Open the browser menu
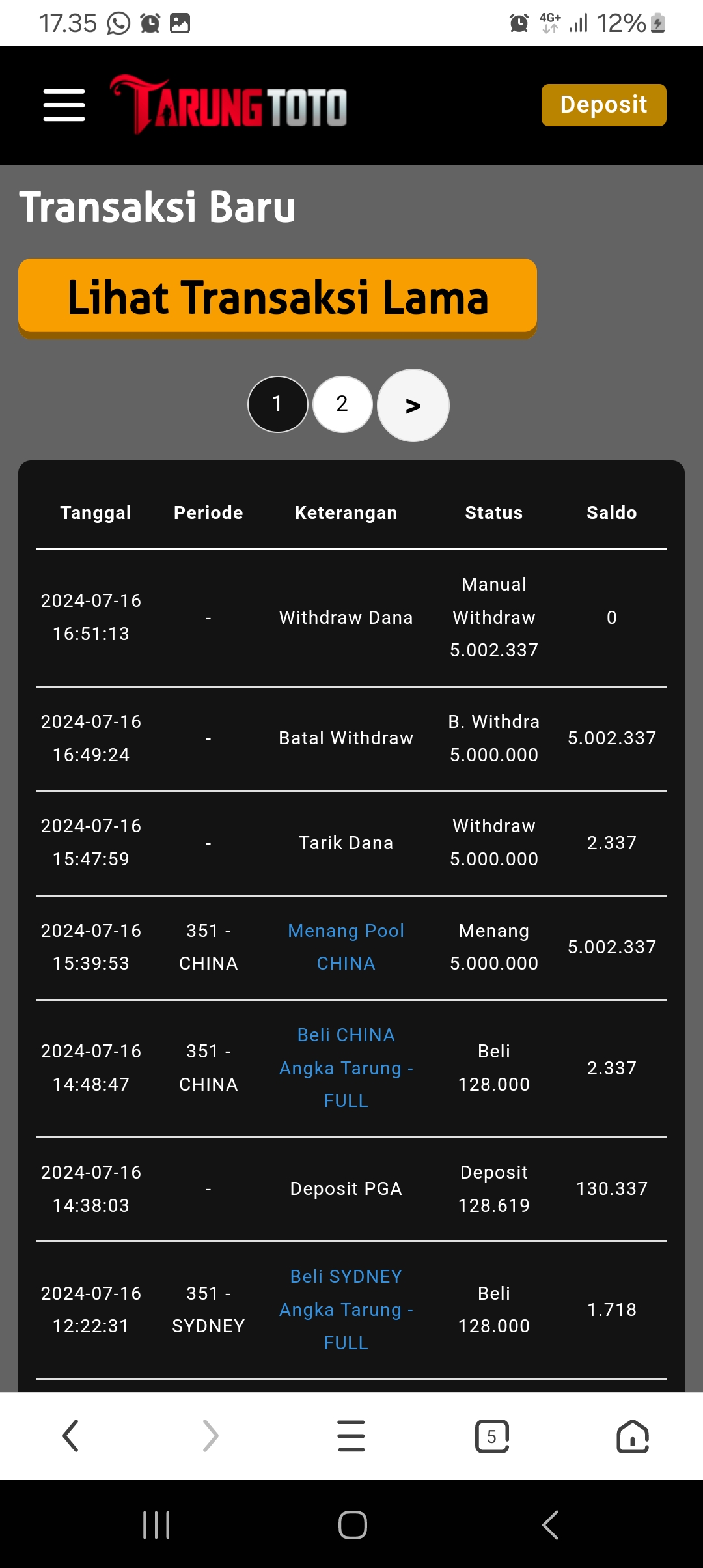 [351, 1436]
